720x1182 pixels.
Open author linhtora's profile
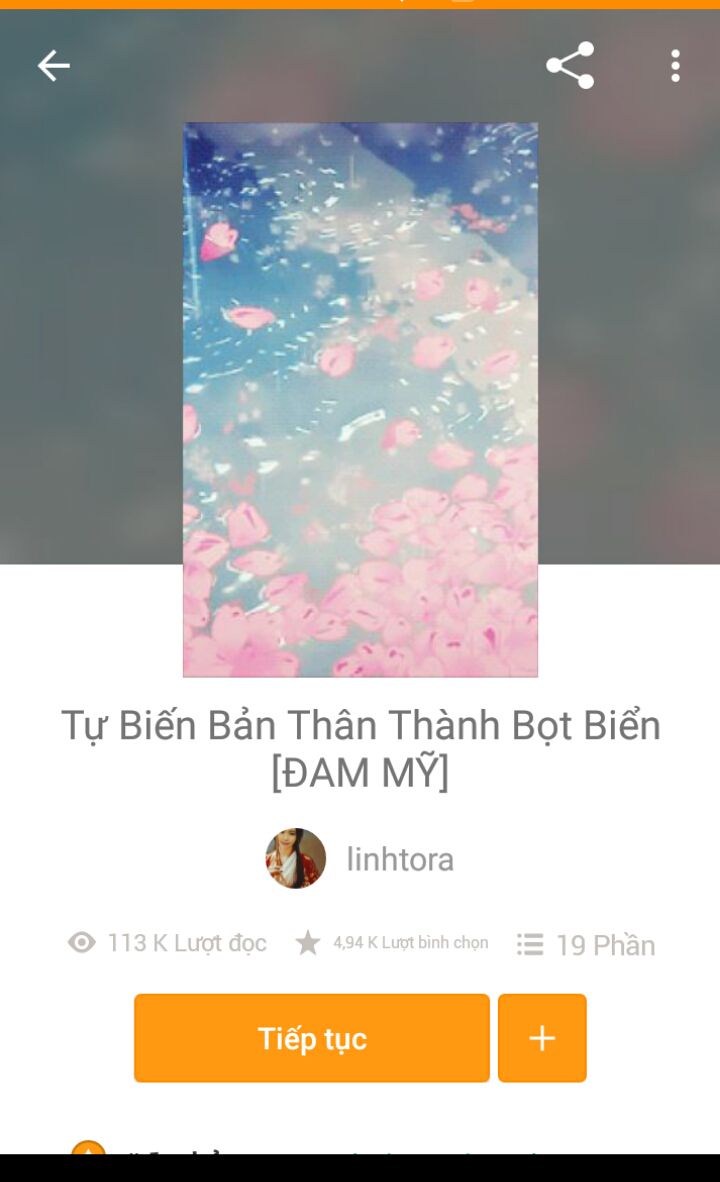(x=360, y=859)
